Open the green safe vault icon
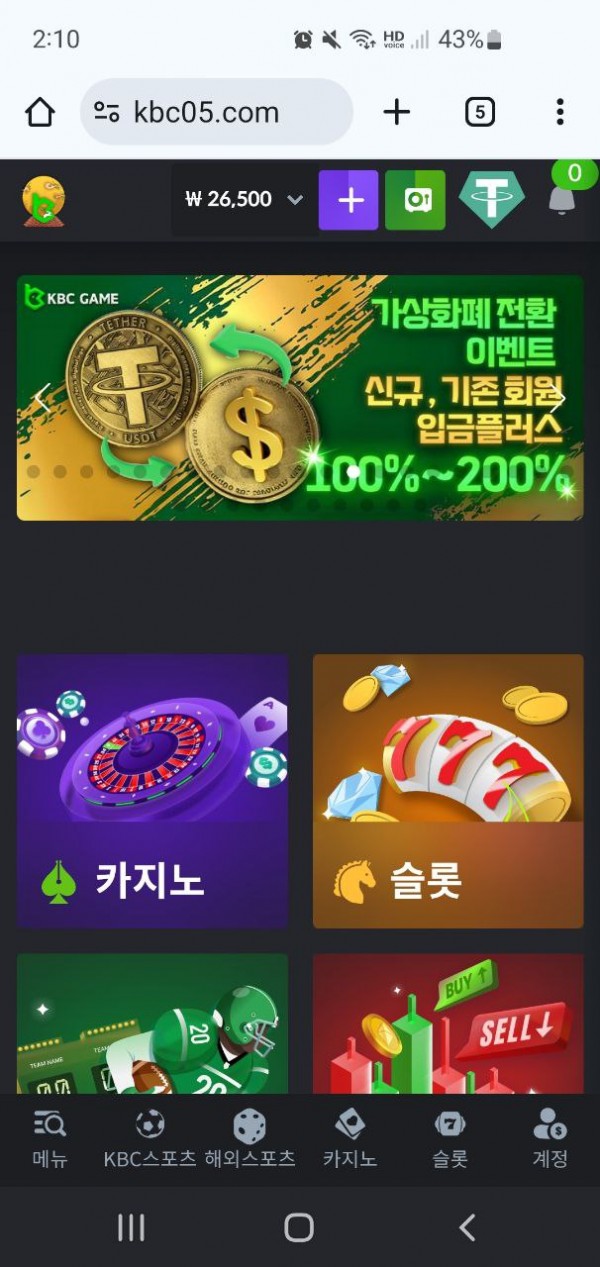The width and height of the screenshot is (600, 1267). [415, 200]
